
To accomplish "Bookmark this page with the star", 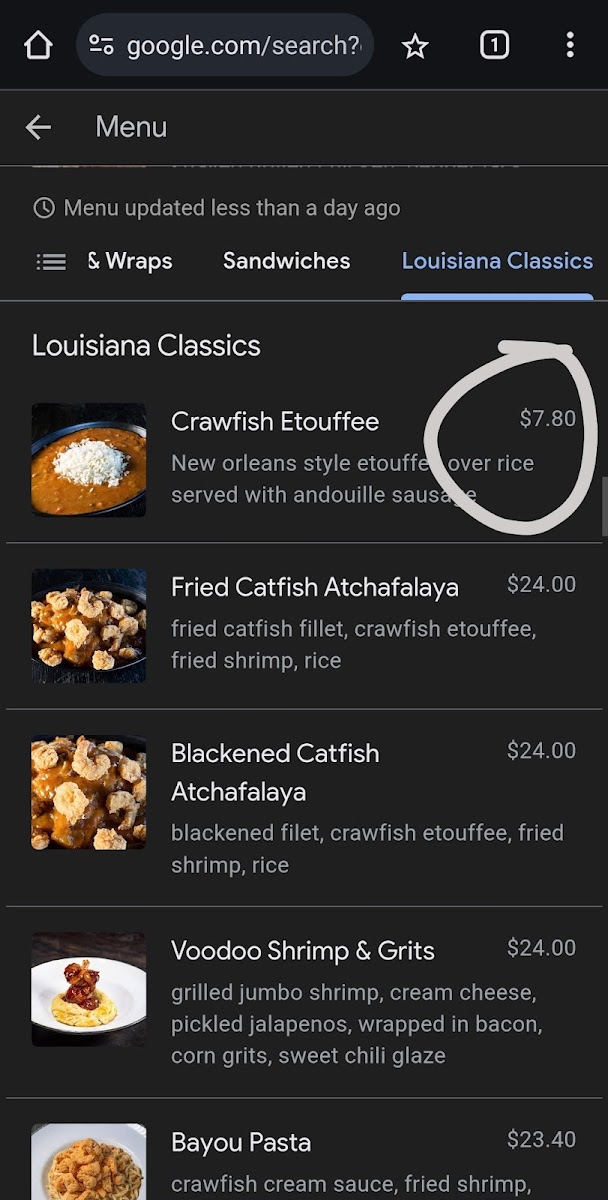I will [415, 45].
